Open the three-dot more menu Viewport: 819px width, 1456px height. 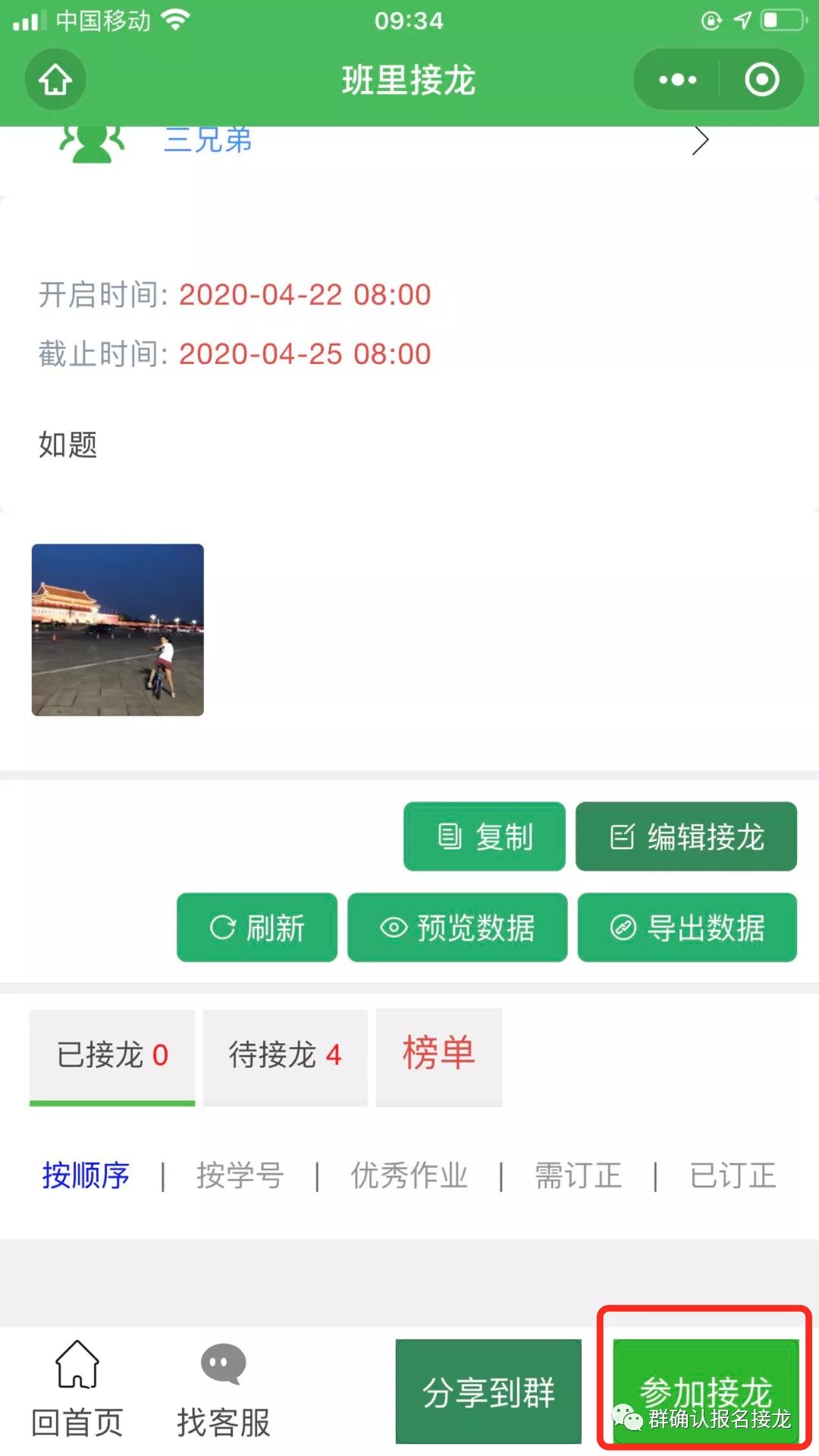click(x=677, y=80)
